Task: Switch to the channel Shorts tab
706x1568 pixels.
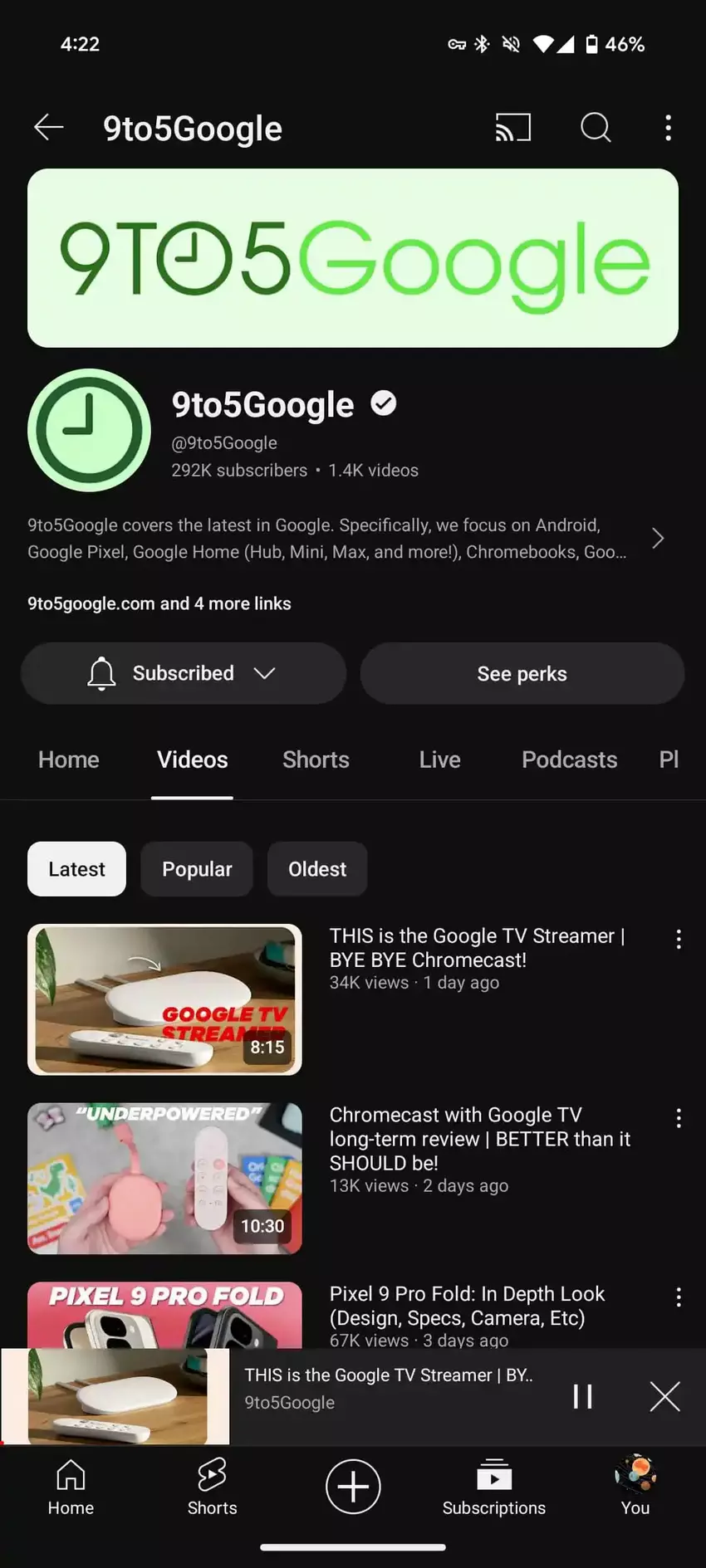Action: pyautogui.click(x=316, y=760)
